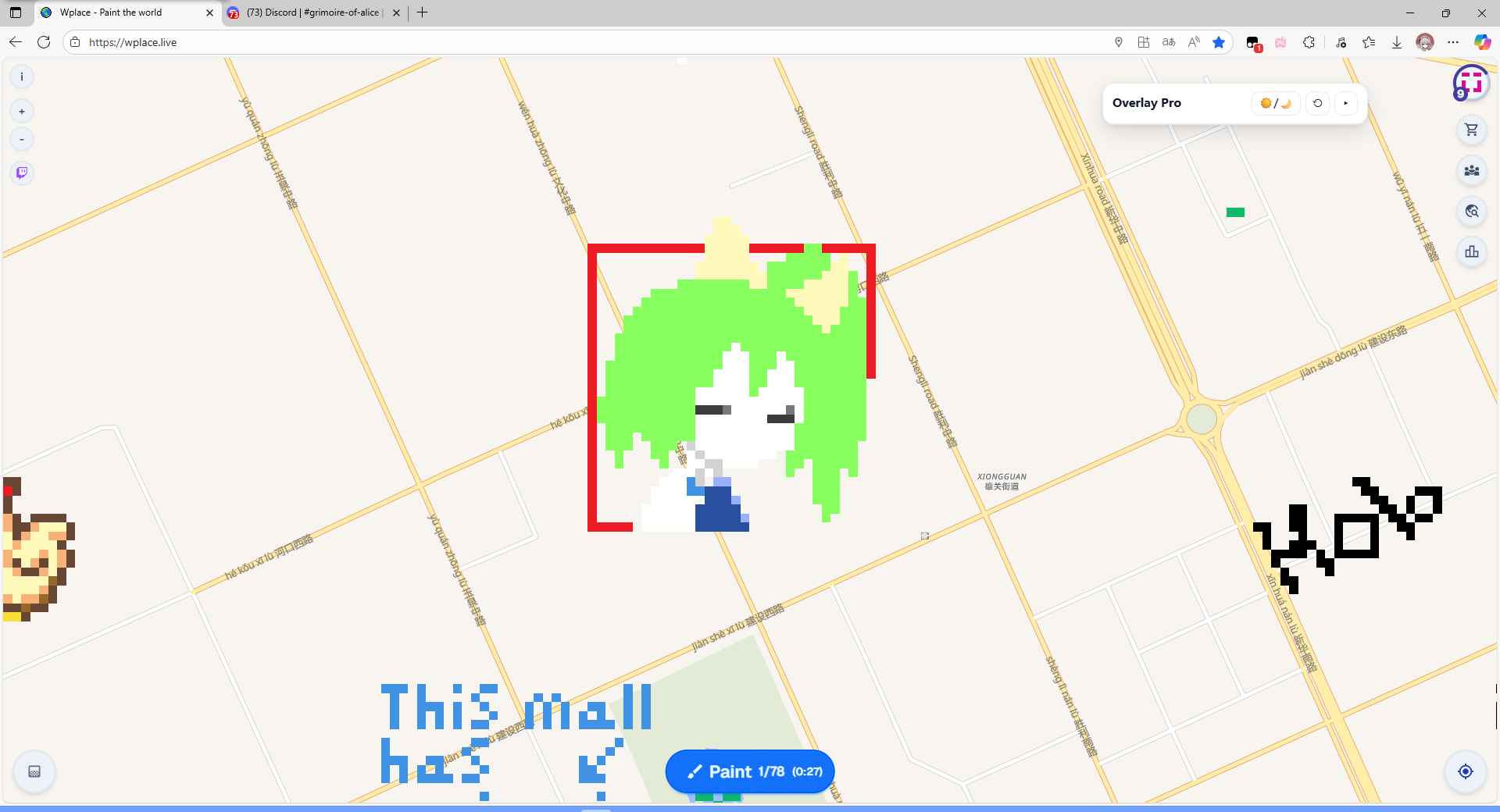Expand the Overlay Pro panel arrow
Image resolution: width=1500 pixels, height=812 pixels.
[x=1345, y=103]
